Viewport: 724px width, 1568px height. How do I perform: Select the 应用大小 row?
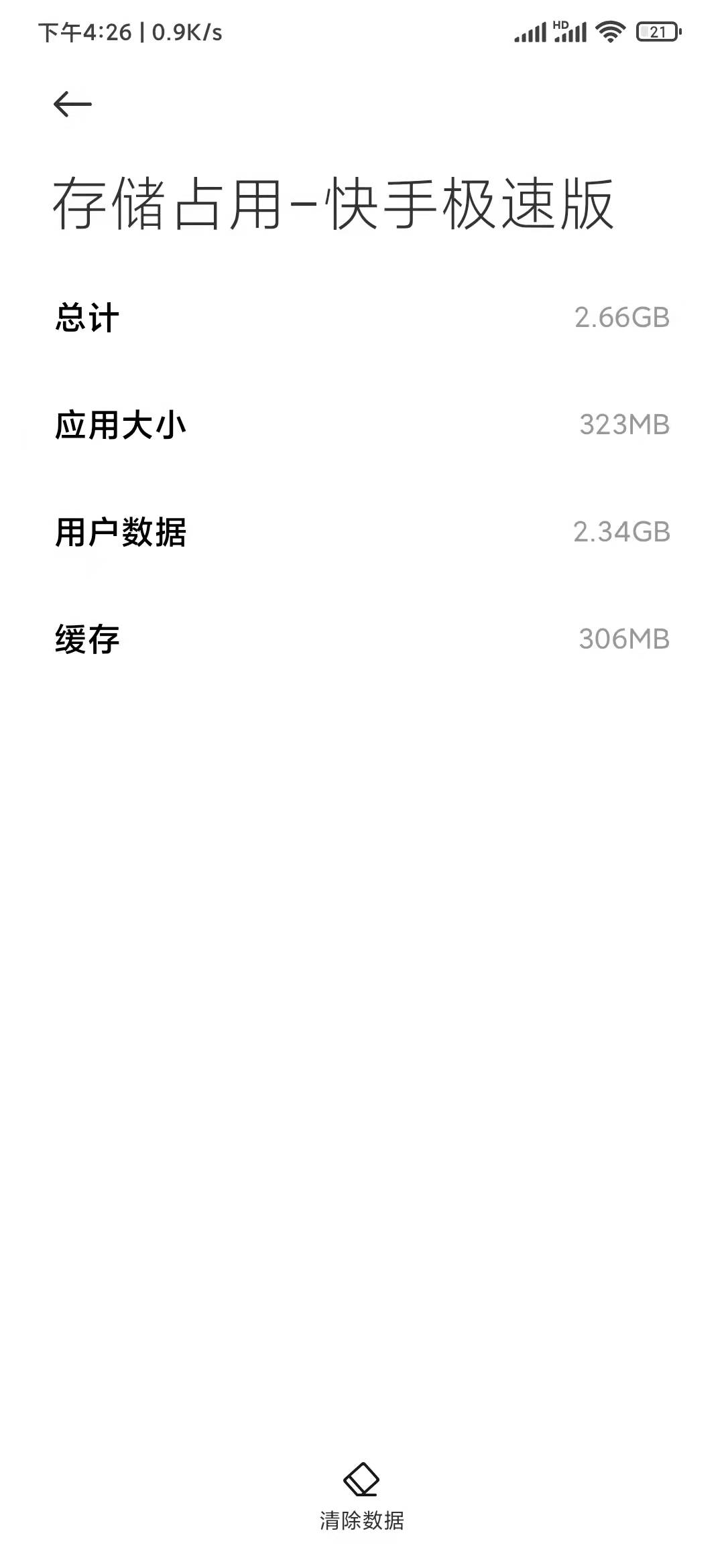coord(362,423)
